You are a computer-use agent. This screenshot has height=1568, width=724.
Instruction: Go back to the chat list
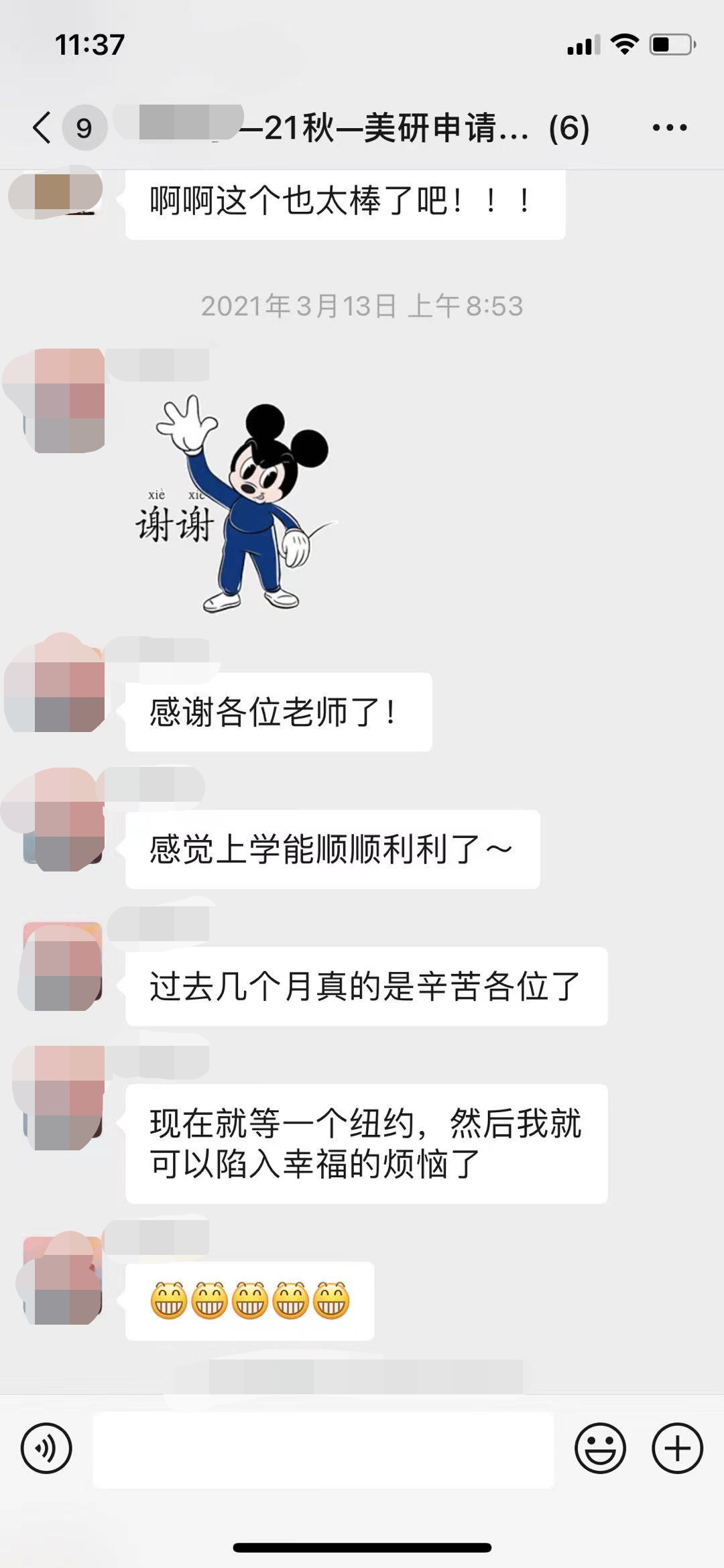[x=43, y=127]
